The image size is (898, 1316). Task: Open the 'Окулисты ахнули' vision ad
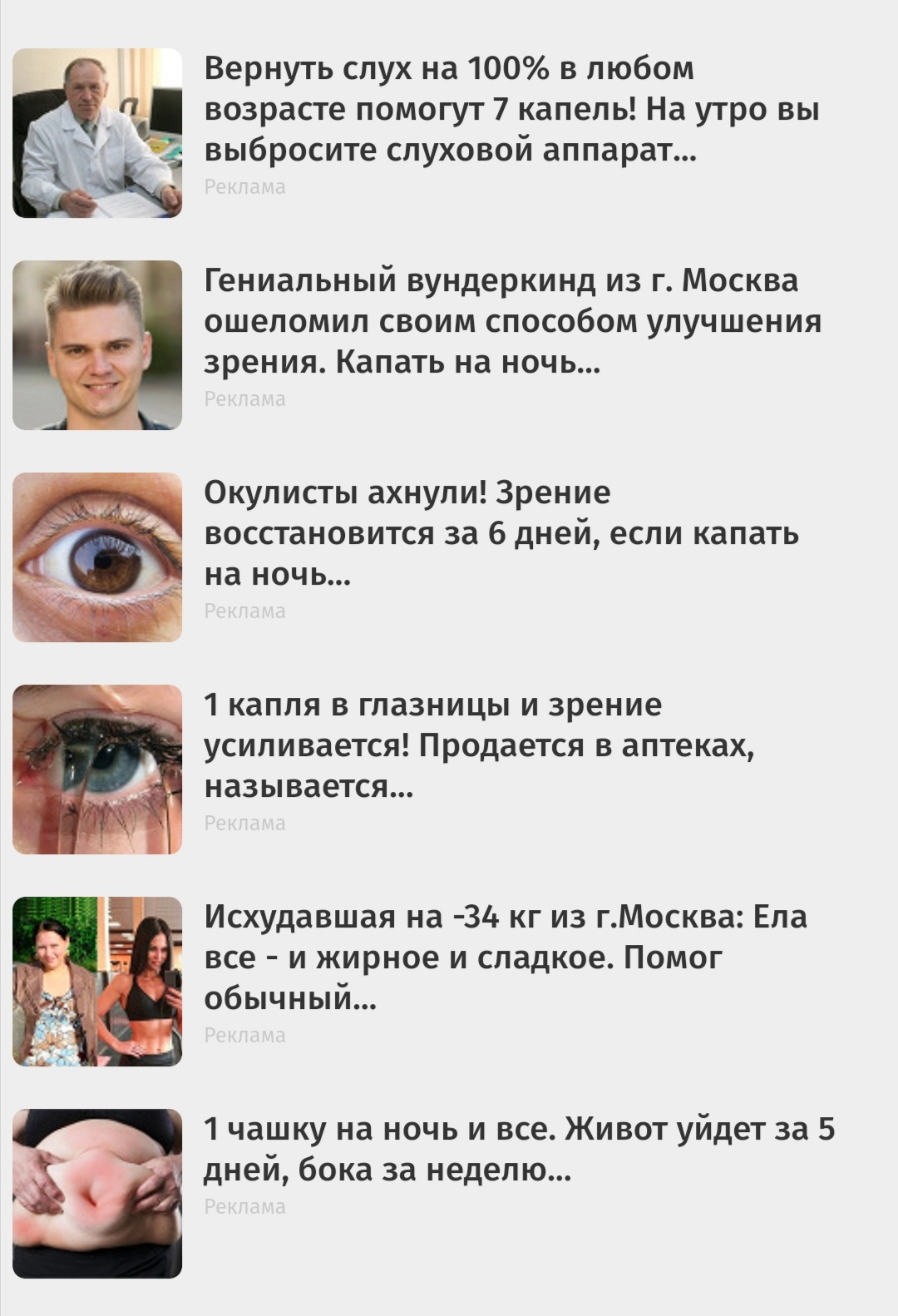pos(501,533)
